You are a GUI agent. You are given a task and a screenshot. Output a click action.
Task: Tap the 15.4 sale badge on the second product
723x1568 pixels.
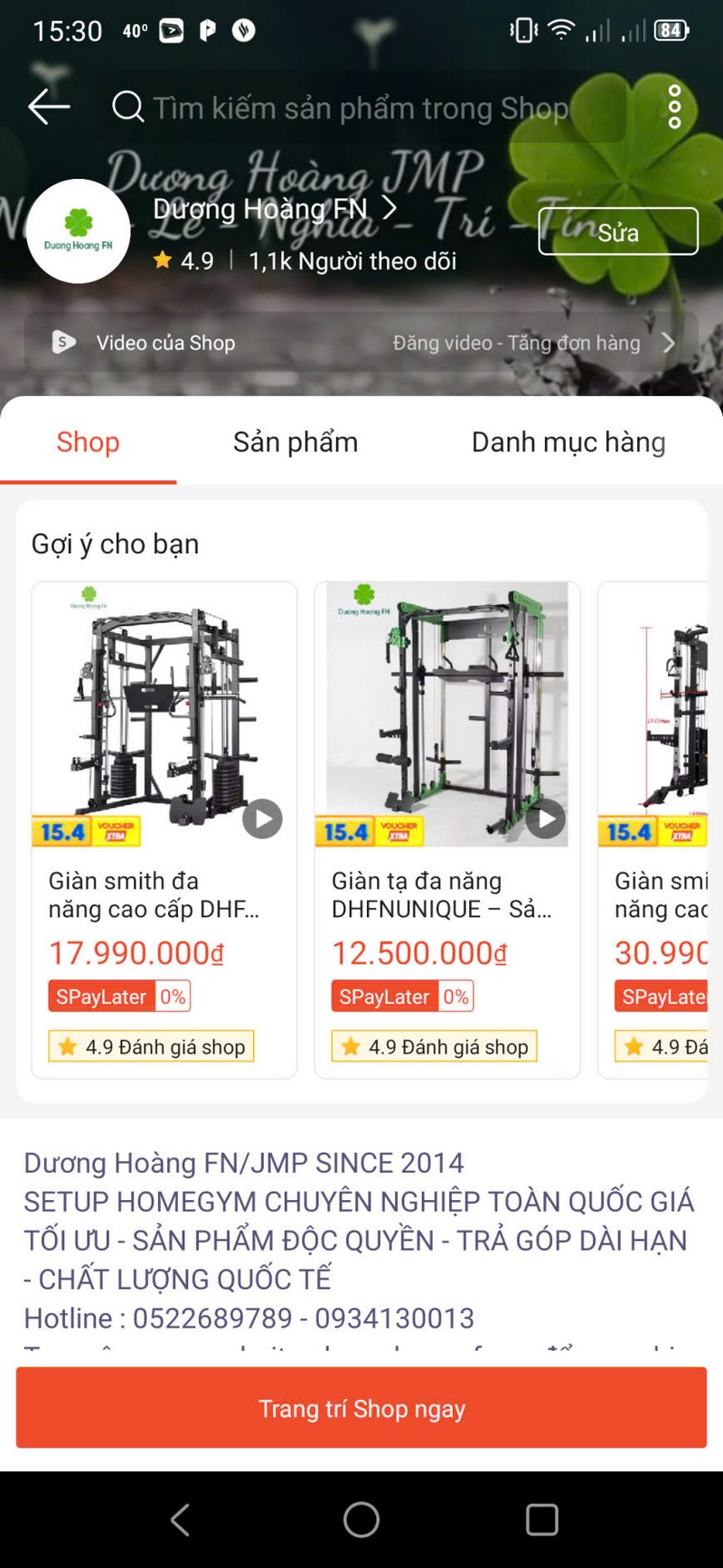344,831
